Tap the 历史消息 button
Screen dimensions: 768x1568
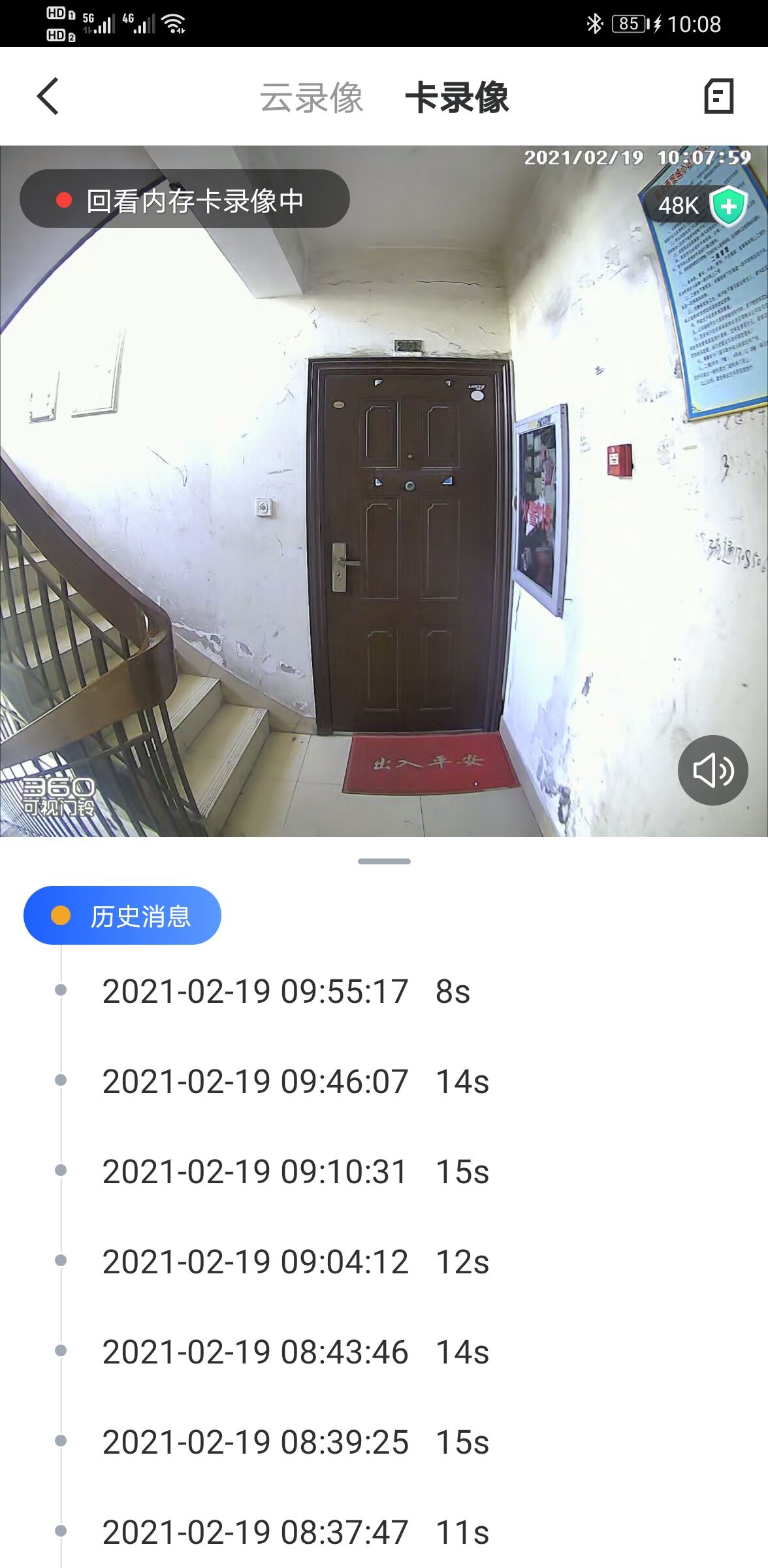(x=123, y=915)
